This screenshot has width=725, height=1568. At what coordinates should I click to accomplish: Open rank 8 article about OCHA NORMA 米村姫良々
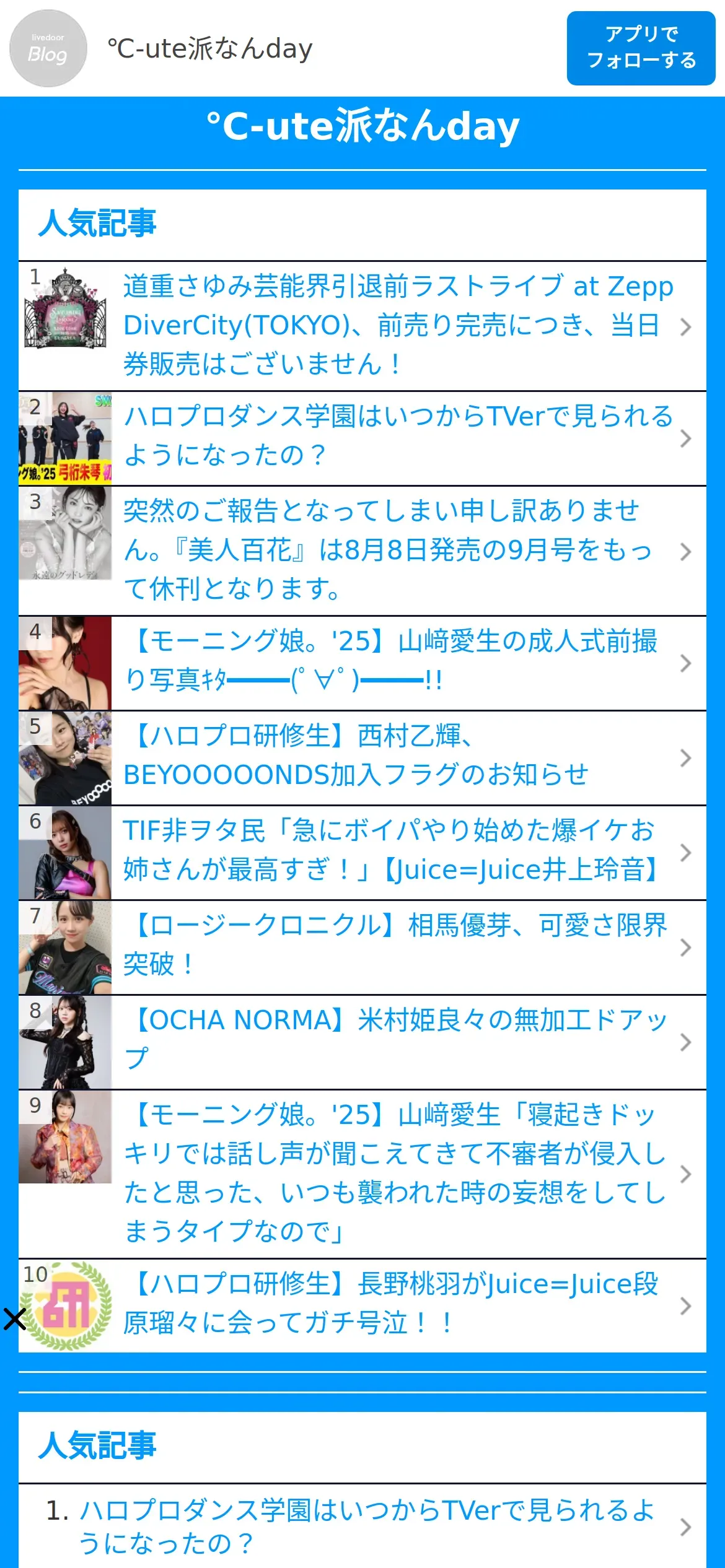(x=394, y=1040)
